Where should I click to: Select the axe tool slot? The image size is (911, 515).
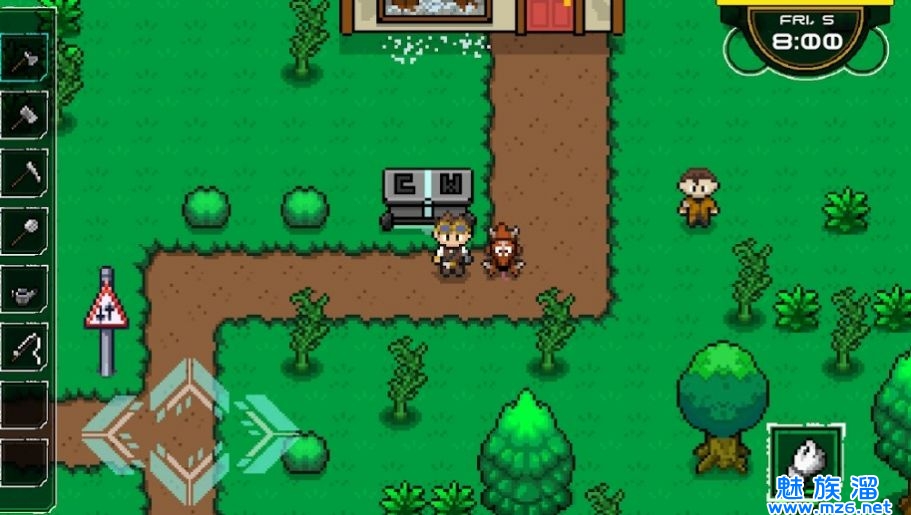click(24, 60)
